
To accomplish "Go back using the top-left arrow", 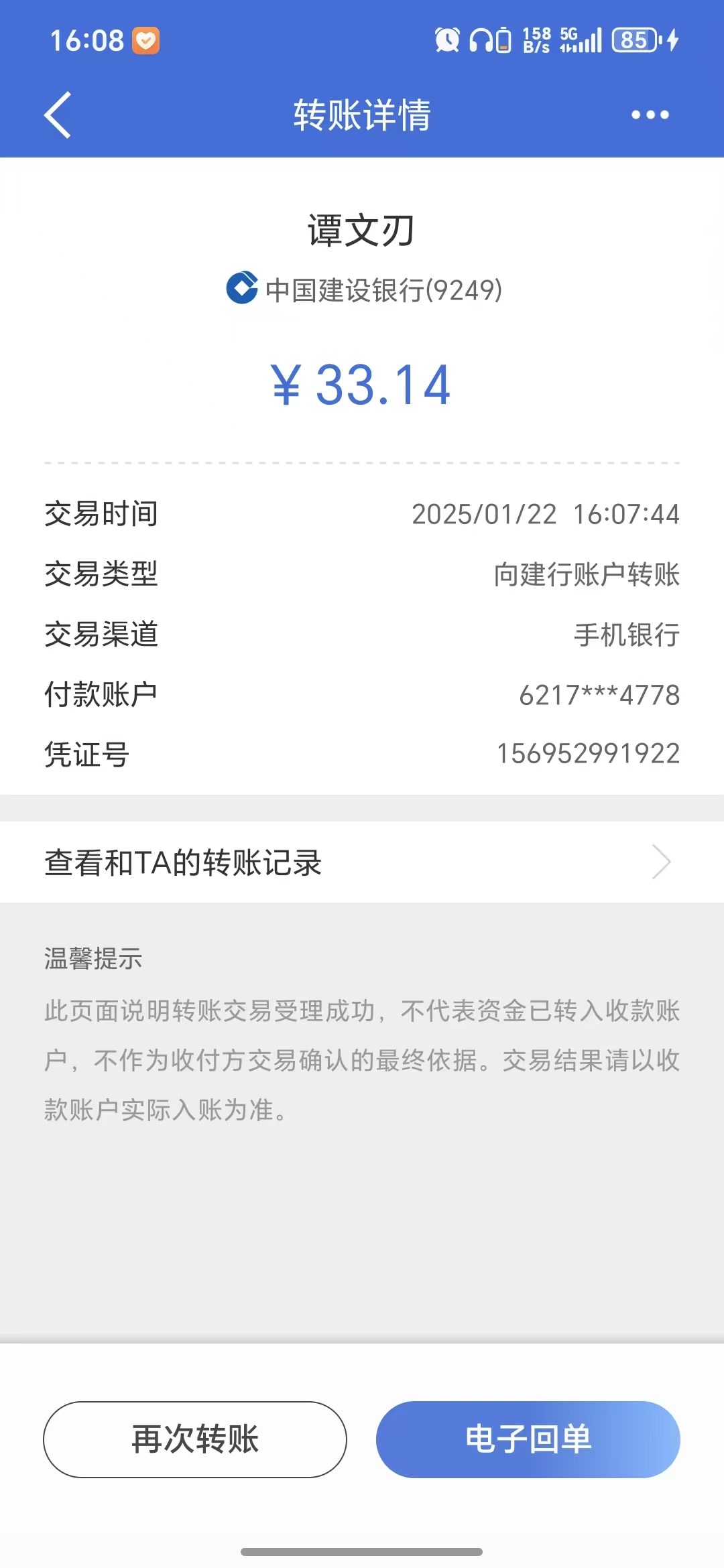I will pyautogui.click(x=58, y=115).
